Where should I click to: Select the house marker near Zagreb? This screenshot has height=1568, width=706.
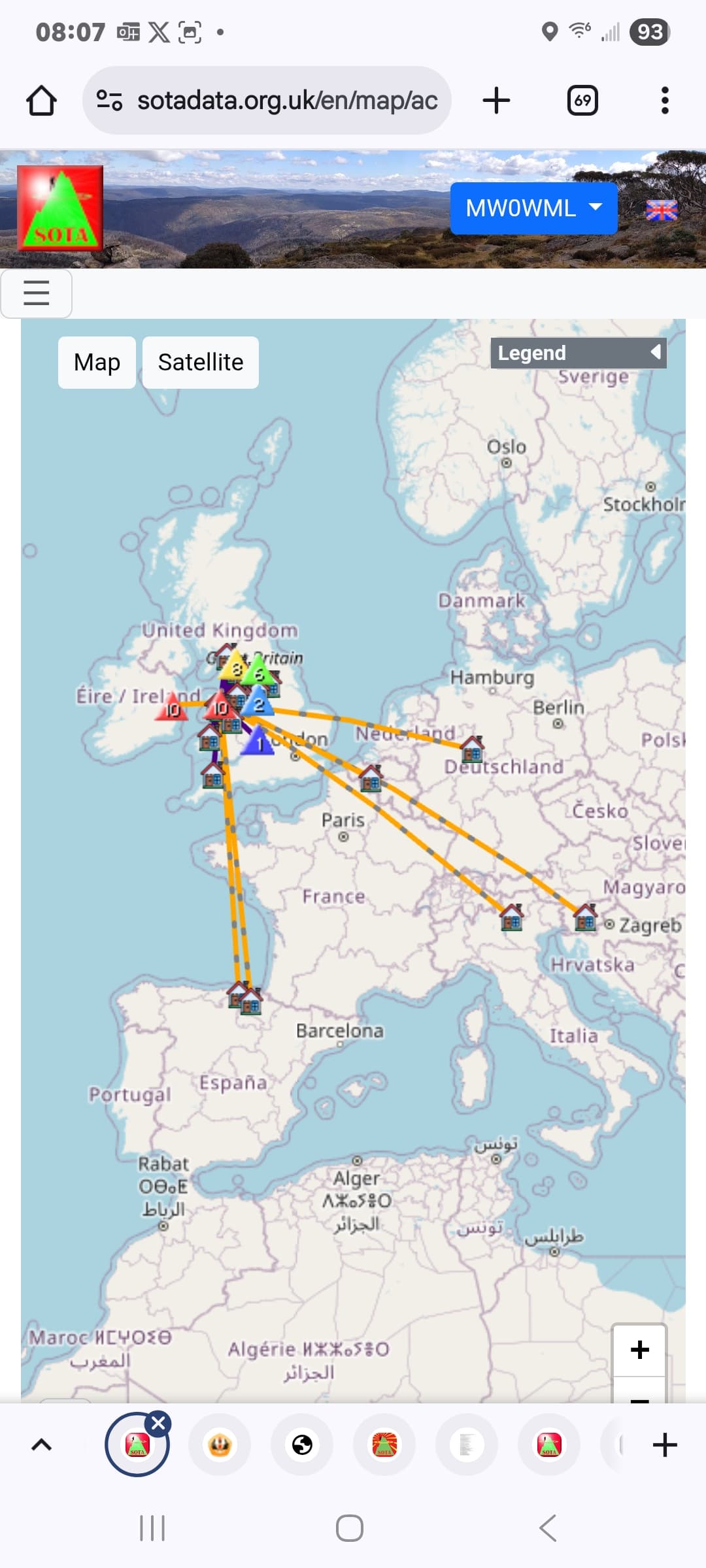(x=585, y=918)
